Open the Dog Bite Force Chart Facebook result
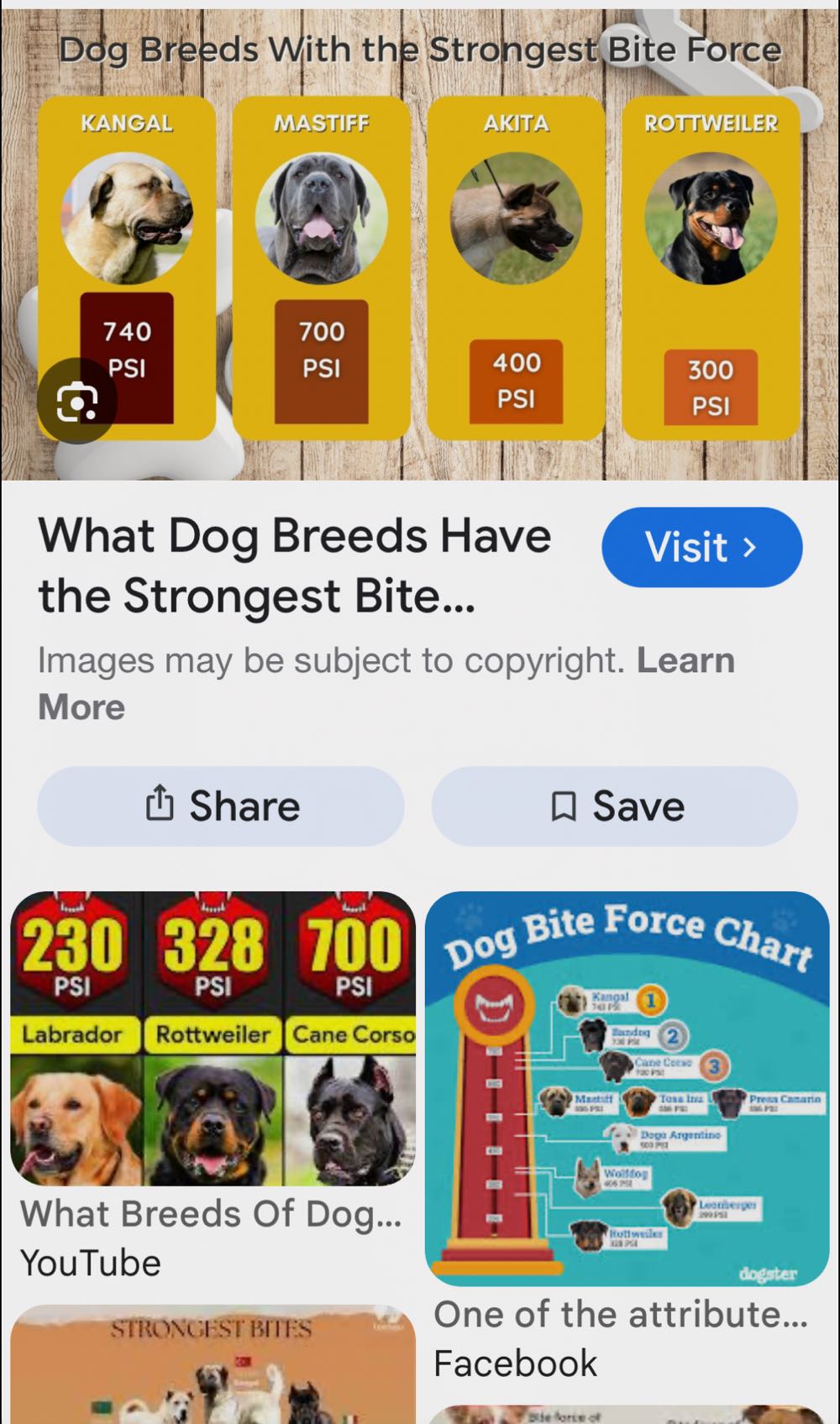Screen dimensions: 840x1424 [627, 1089]
